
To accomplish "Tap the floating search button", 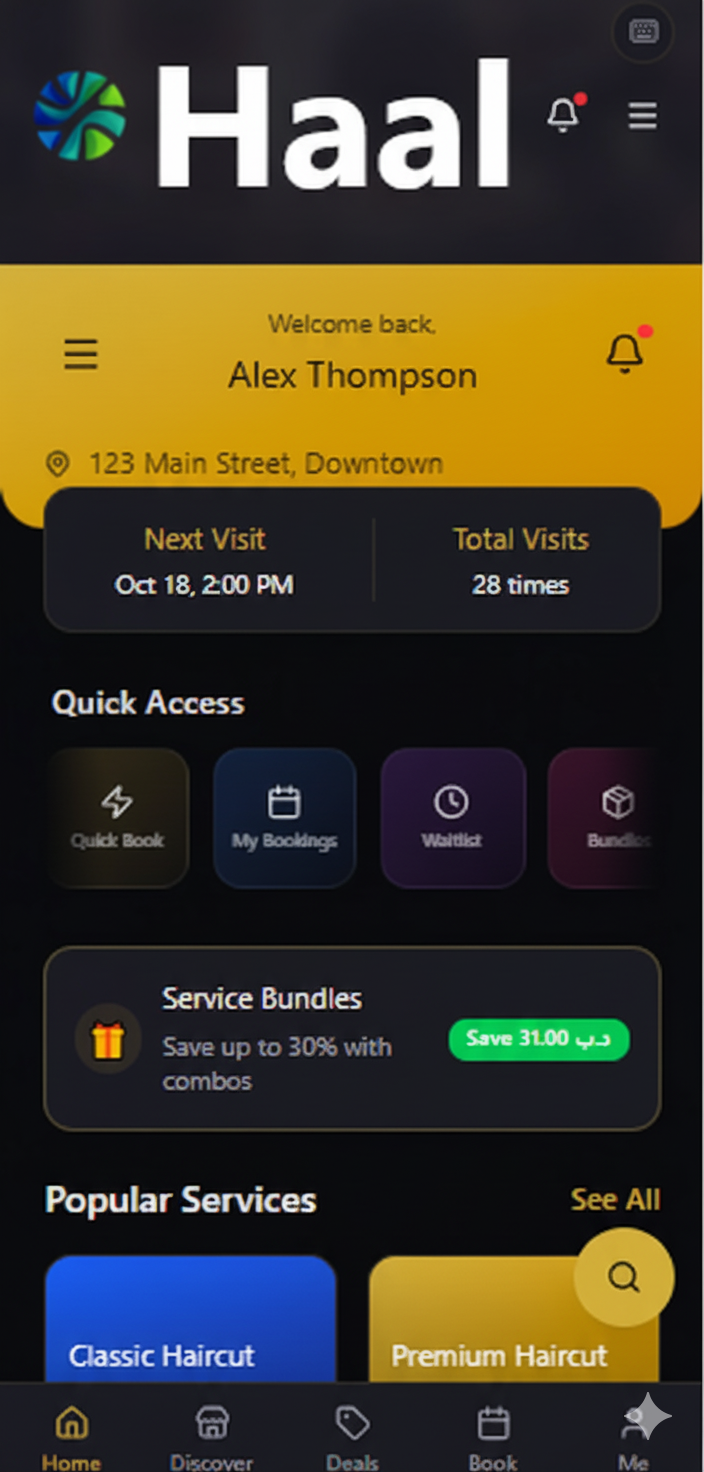I will click(624, 1277).
